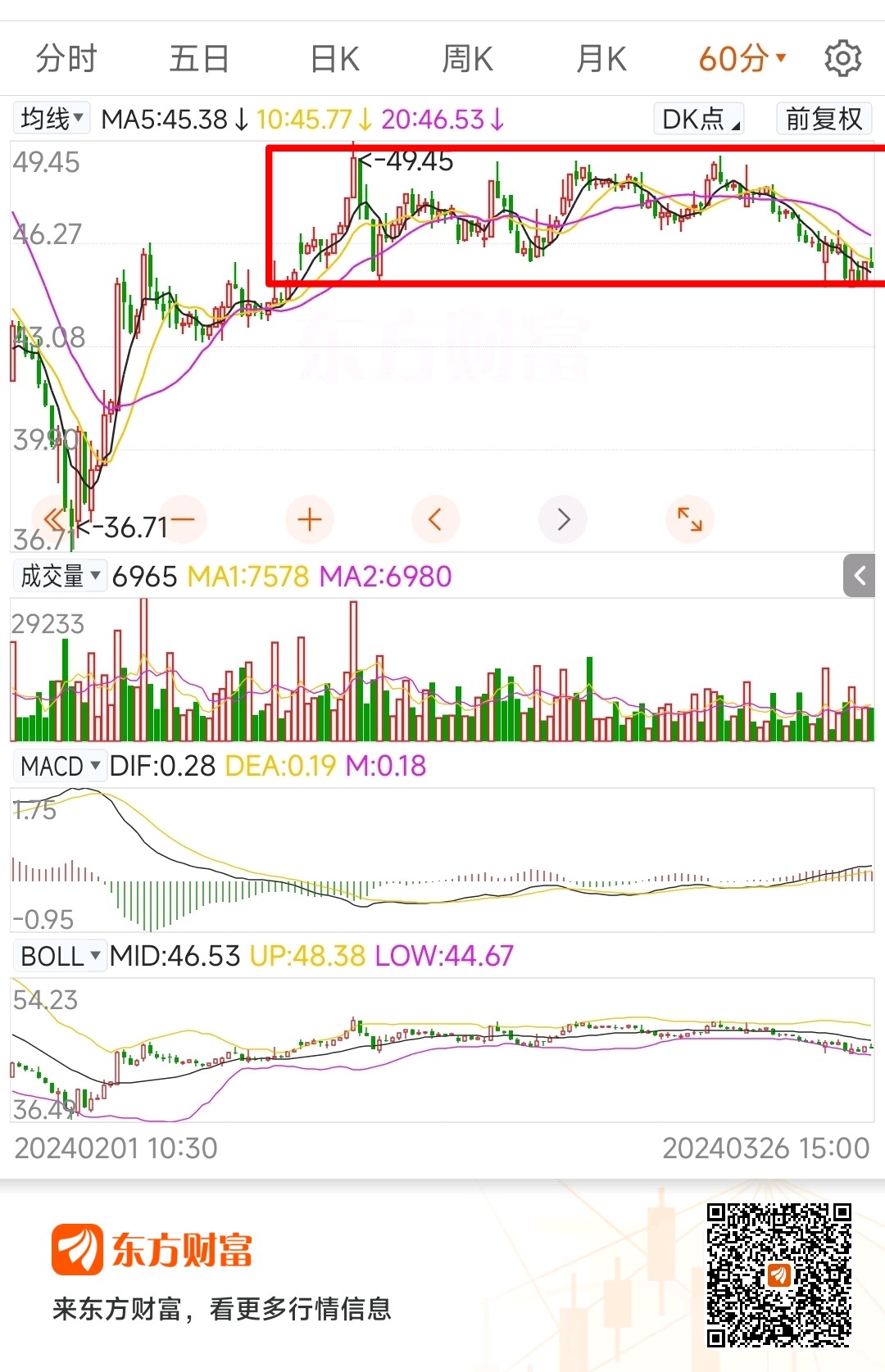Move chart left with single left arrow
This screenshot has width=885, height=1372.
[435, 519]
